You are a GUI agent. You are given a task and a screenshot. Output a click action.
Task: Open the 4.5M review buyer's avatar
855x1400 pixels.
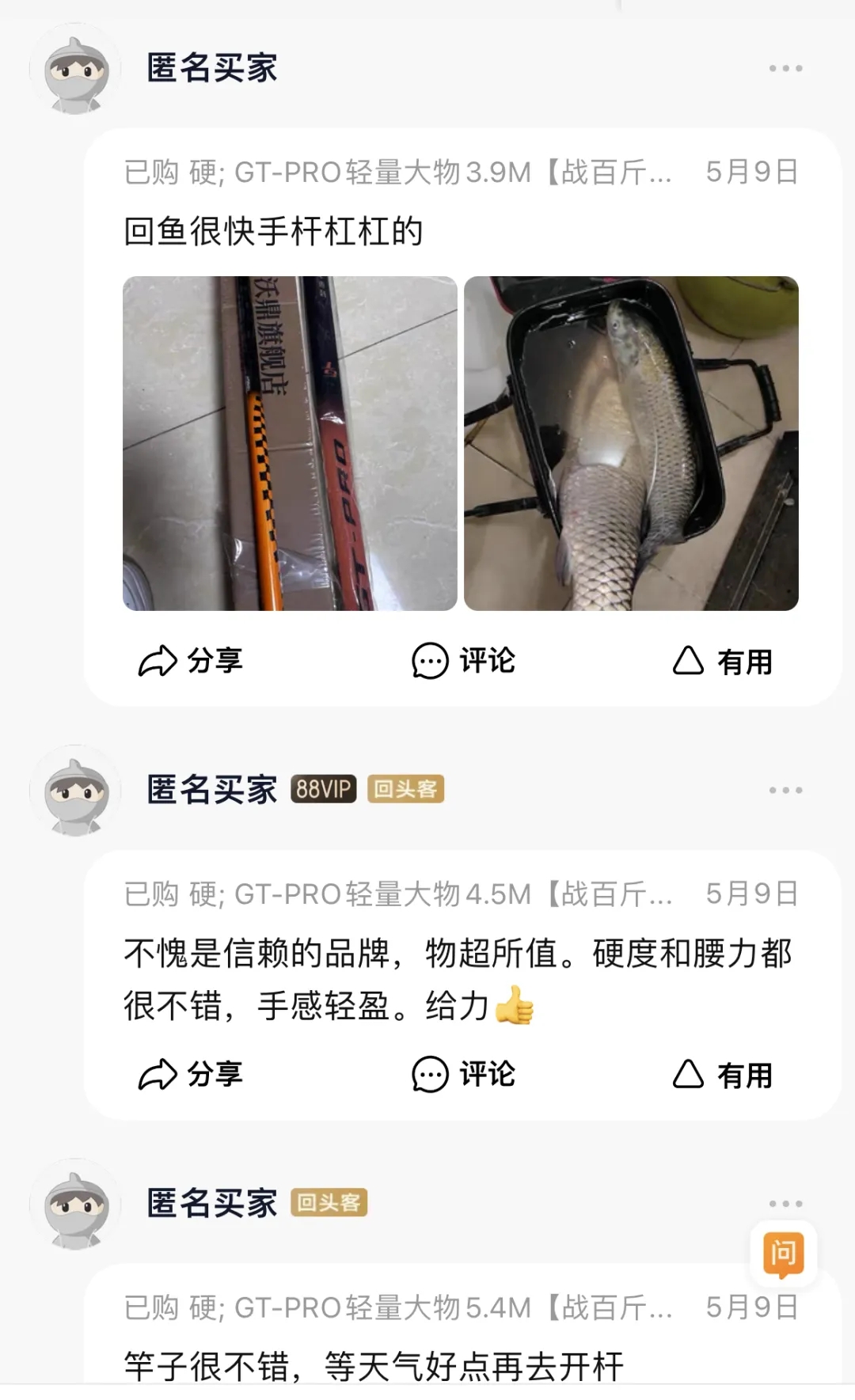pyautogui.click(x=76, y=791)
